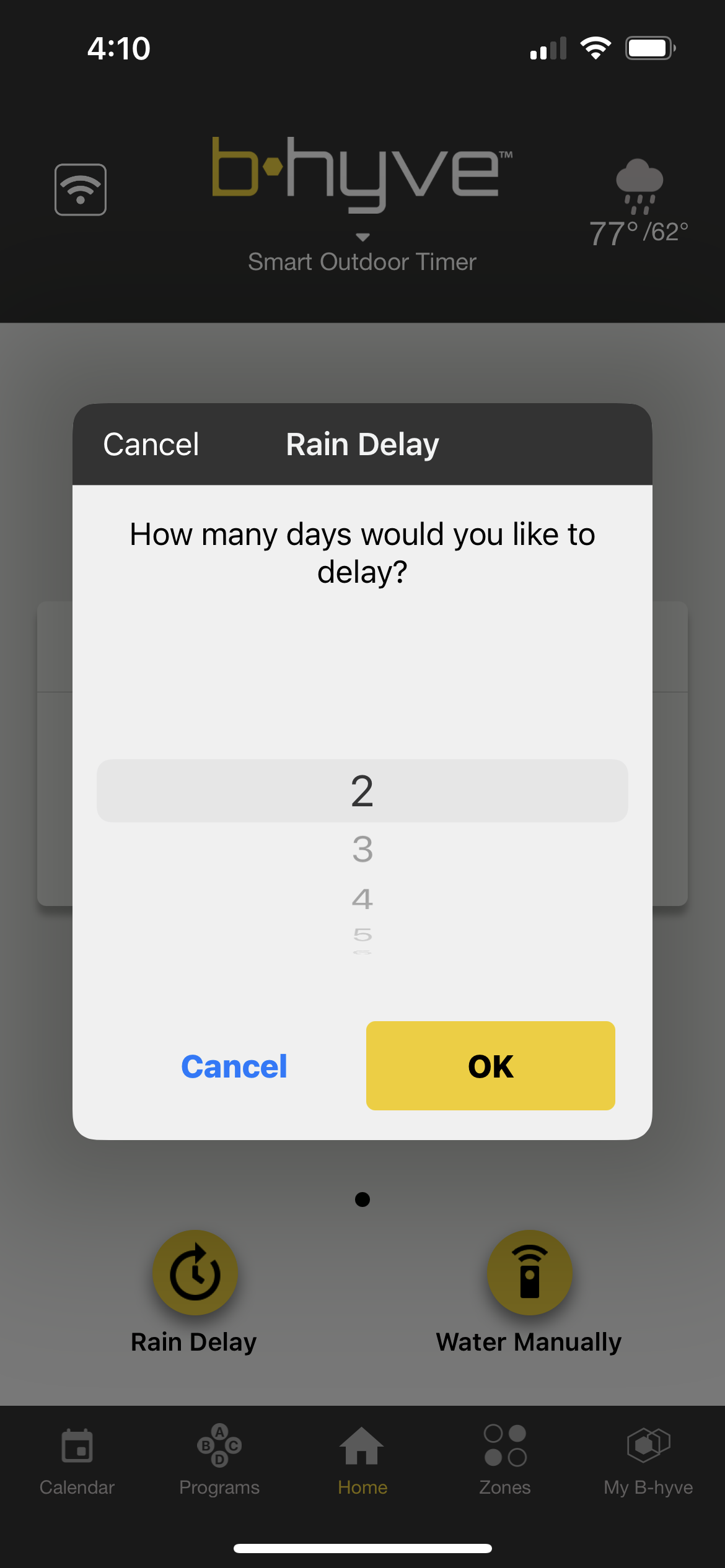
Task: Dismiss dialog via Cancel in header
Action: tap(151, 444)
